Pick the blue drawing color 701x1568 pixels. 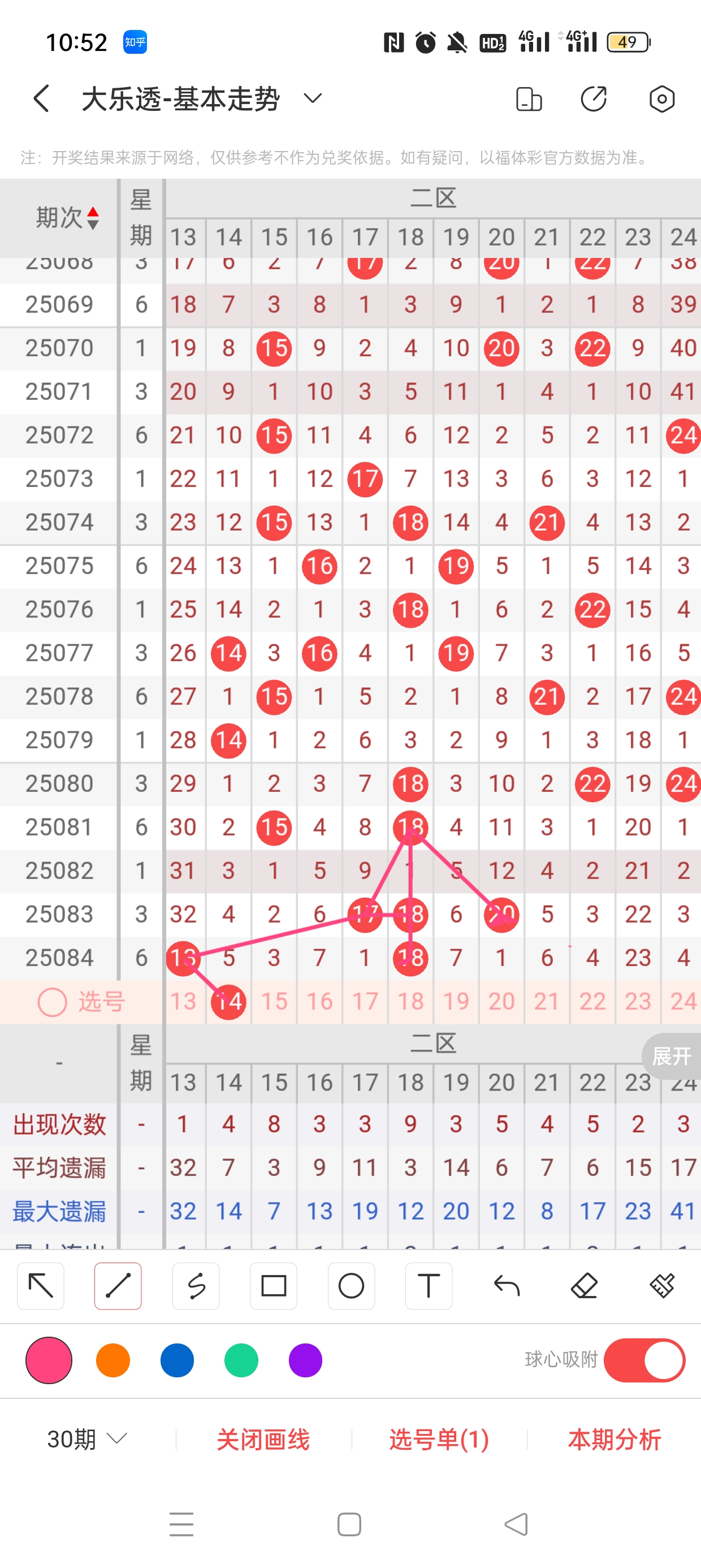177,1360
